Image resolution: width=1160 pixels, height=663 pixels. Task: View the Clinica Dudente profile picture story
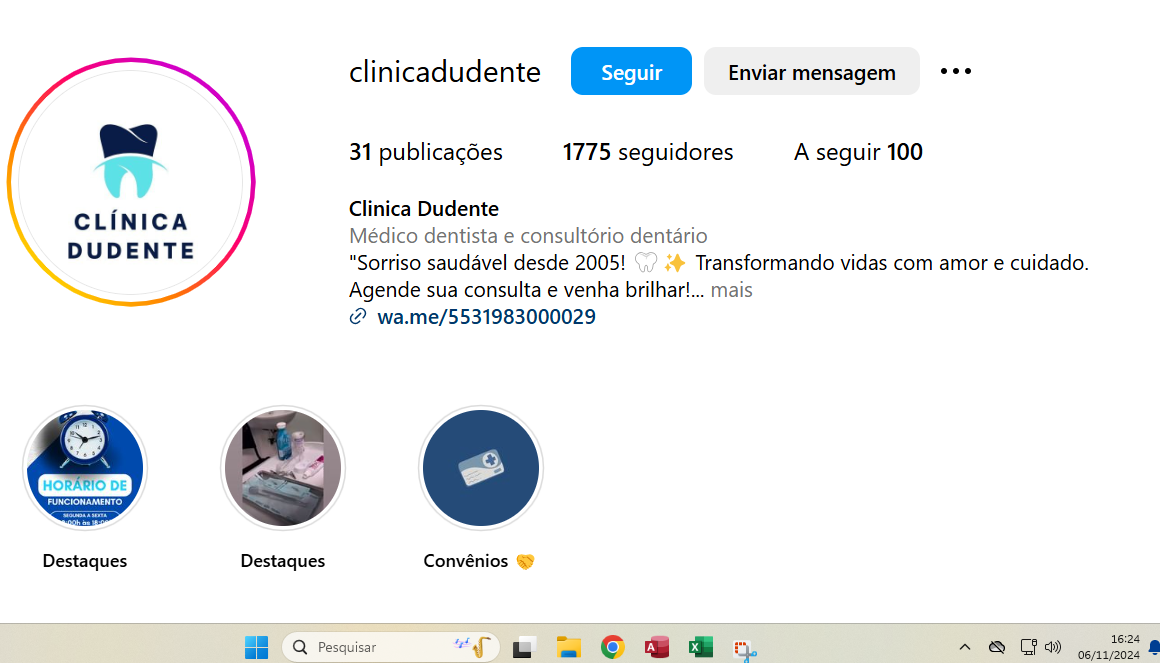pyautogui.click(x=131, y=182)
